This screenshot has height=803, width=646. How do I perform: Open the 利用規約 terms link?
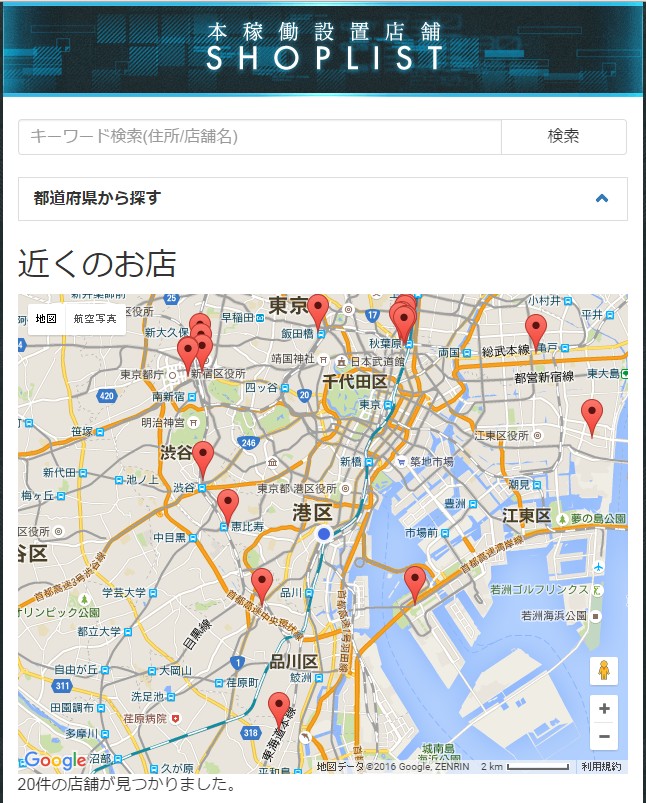click(601, 766)
